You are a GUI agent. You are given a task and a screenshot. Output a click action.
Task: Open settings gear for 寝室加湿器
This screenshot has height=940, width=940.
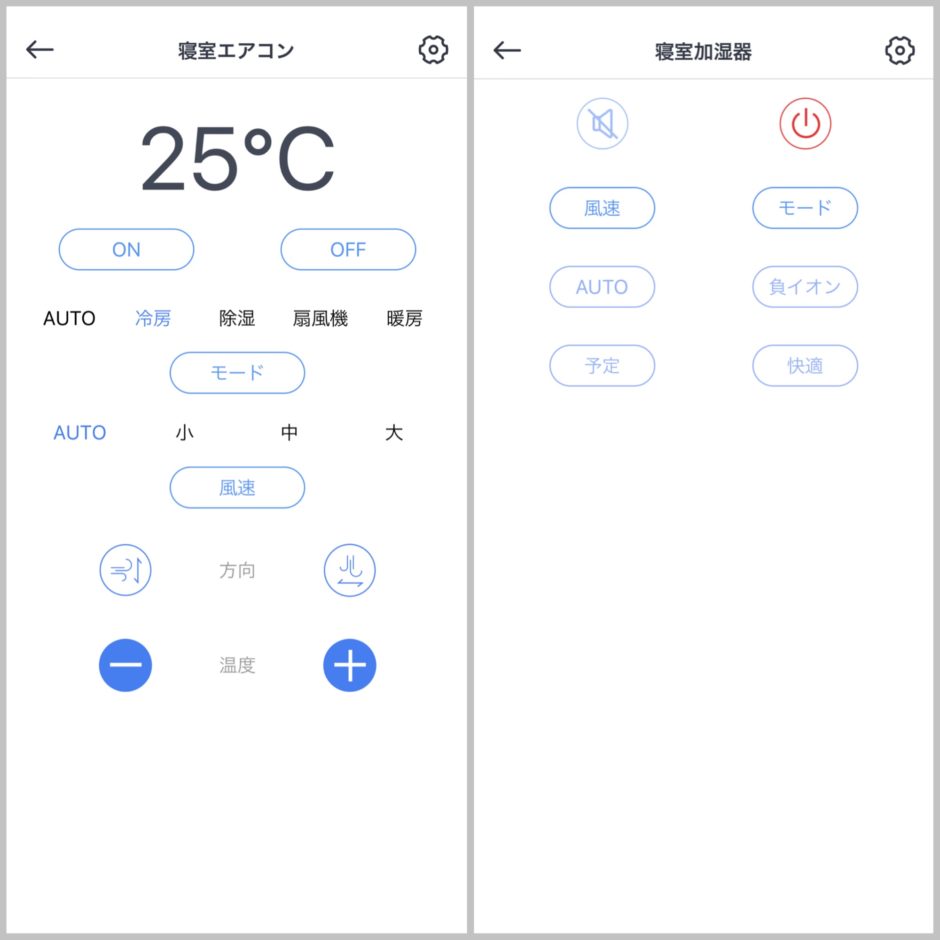pyautogui.click(x=900, y=50)
